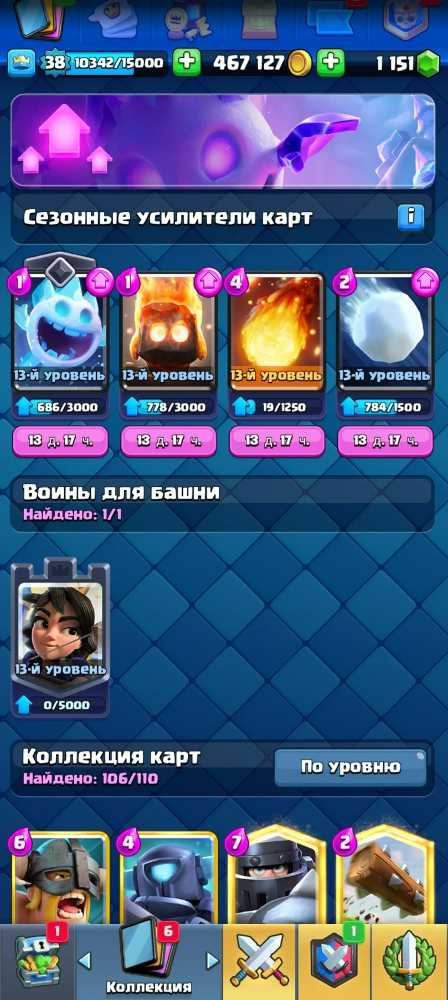Change sorting with По уровню button

point(350,767)
